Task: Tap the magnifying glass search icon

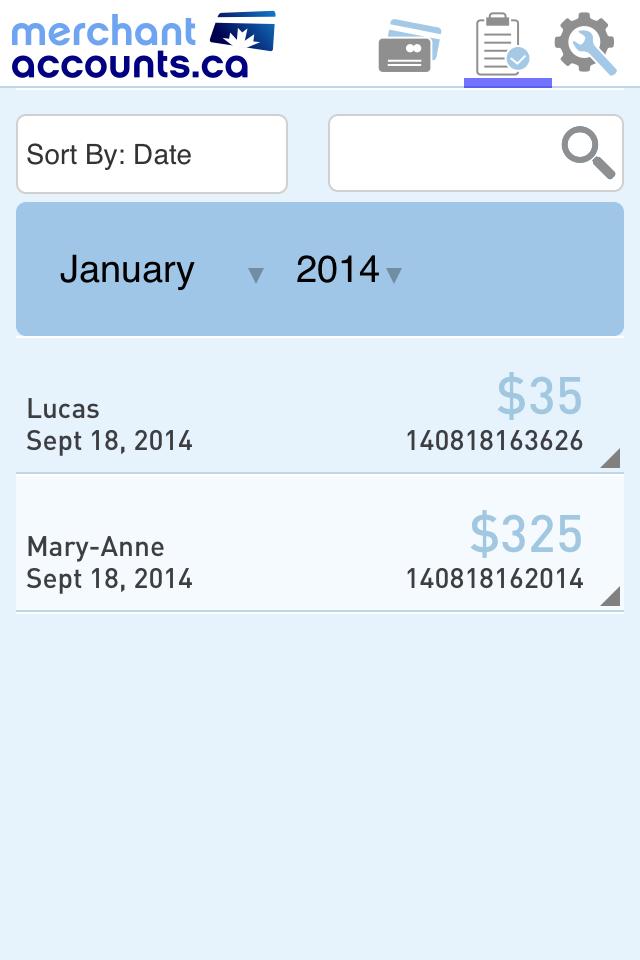Action: click(588, 154)
